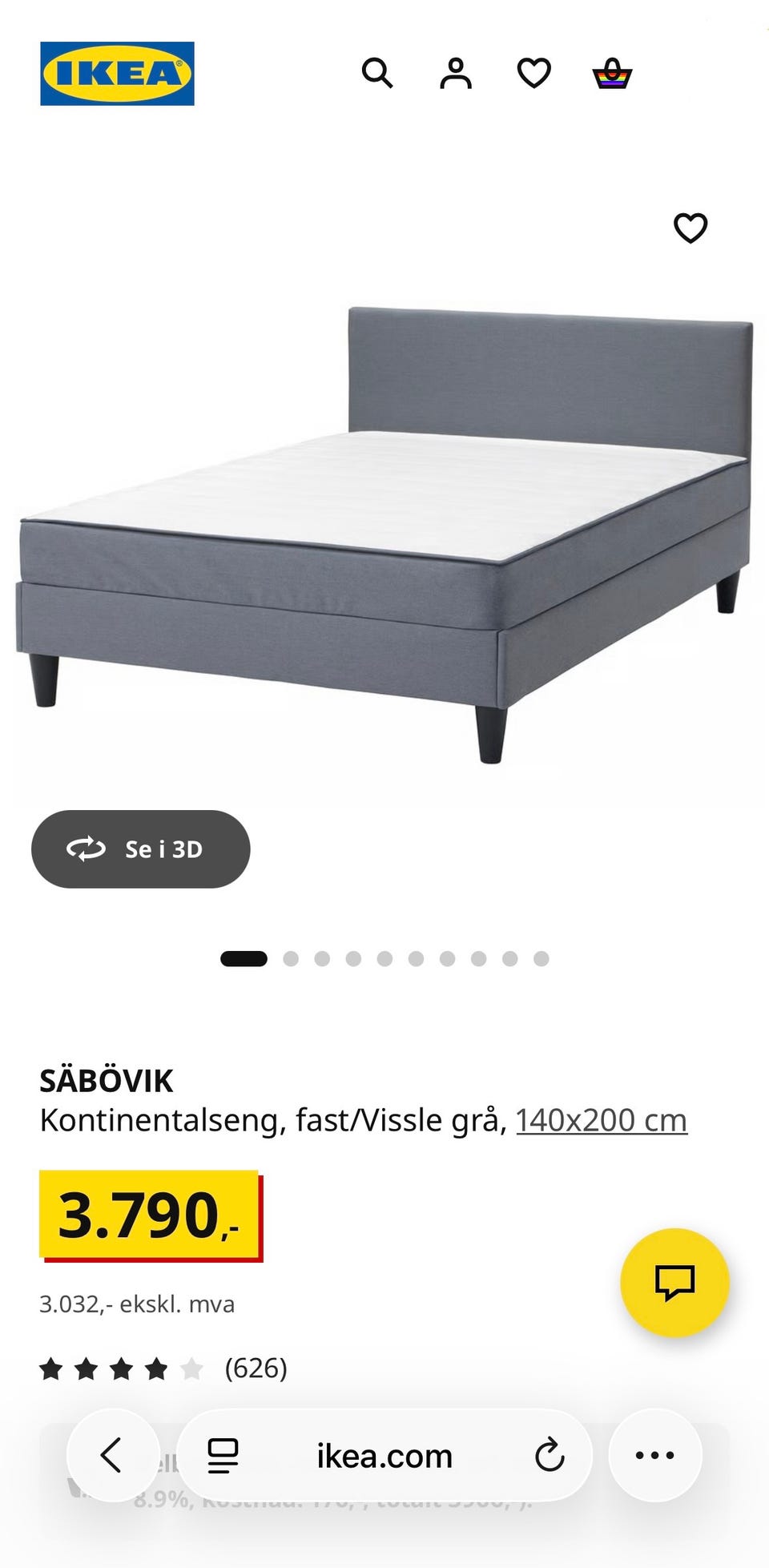The image size is (769, 1568).
Task: Open the browser tabs icon
Action: (x=223, y=1455)
